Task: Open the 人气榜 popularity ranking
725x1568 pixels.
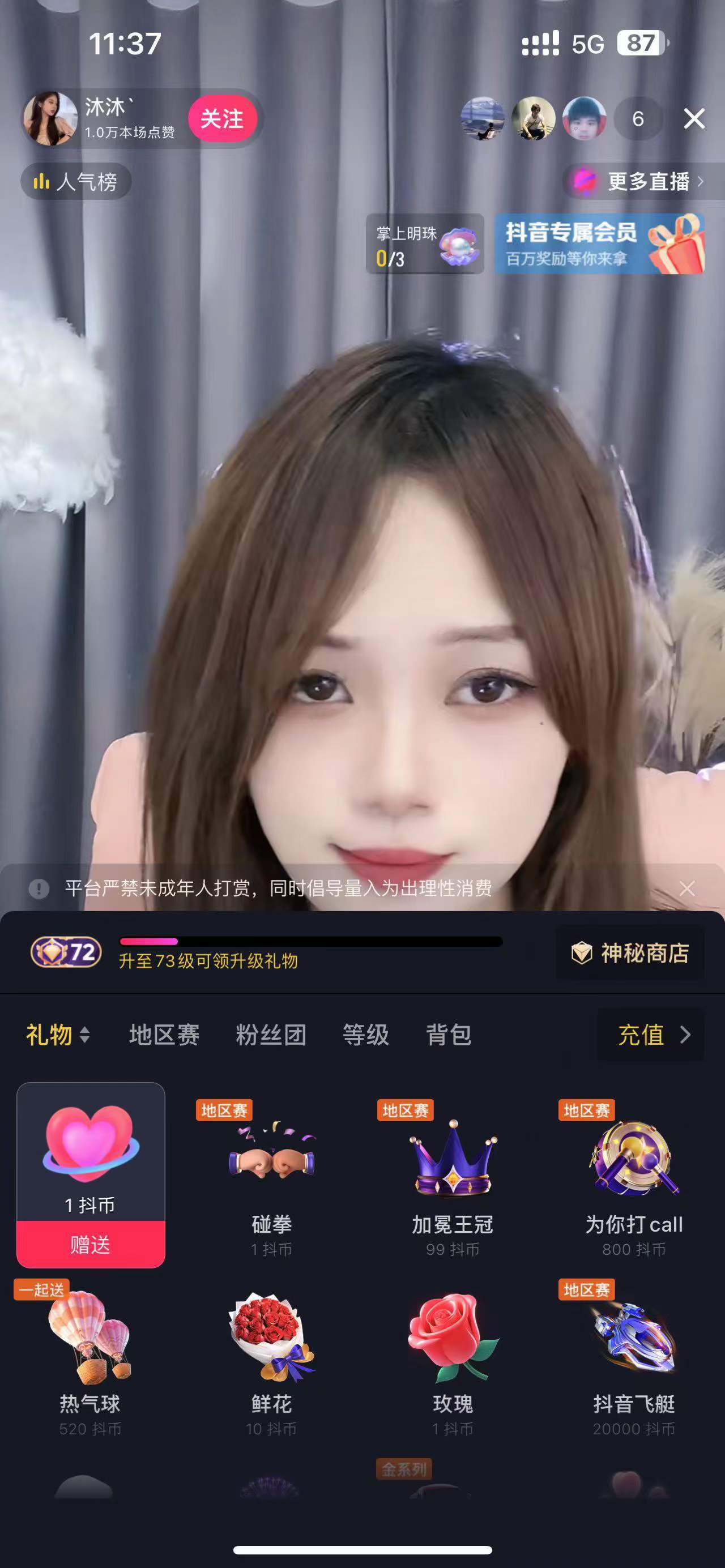Action: [76, 181]
